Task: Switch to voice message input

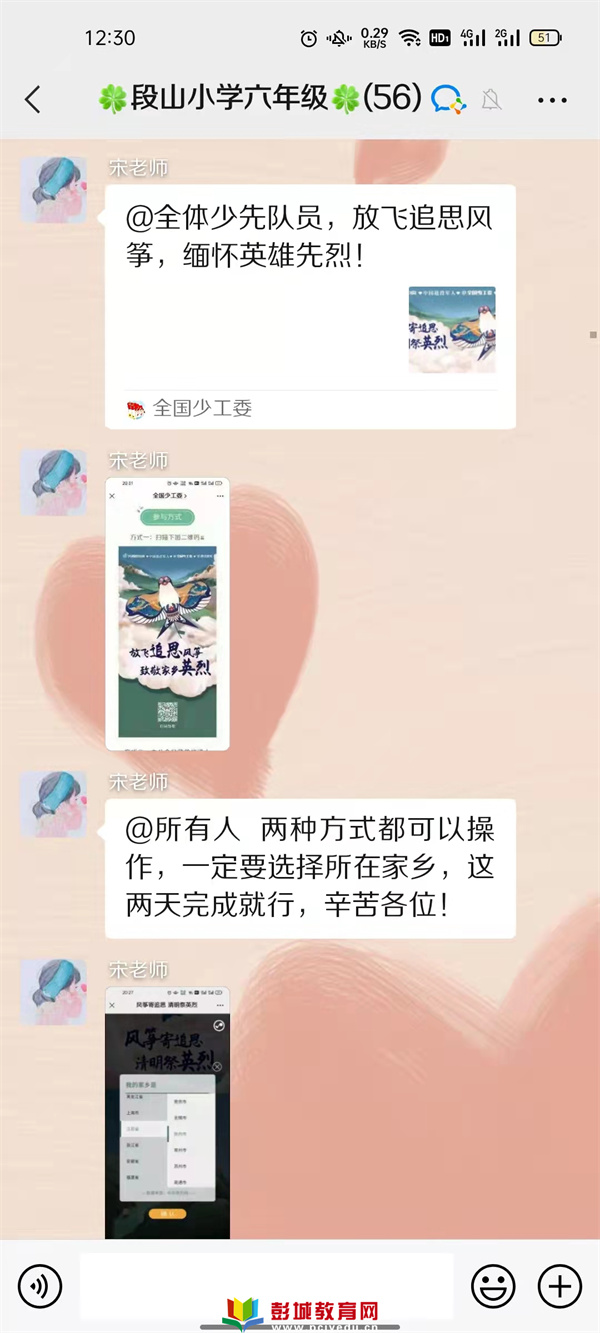Action: 40,1285
